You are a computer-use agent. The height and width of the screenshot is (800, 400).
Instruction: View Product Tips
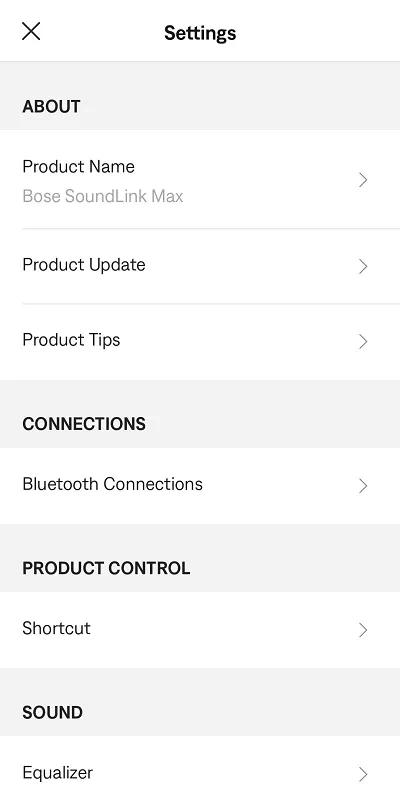point(200,341)
